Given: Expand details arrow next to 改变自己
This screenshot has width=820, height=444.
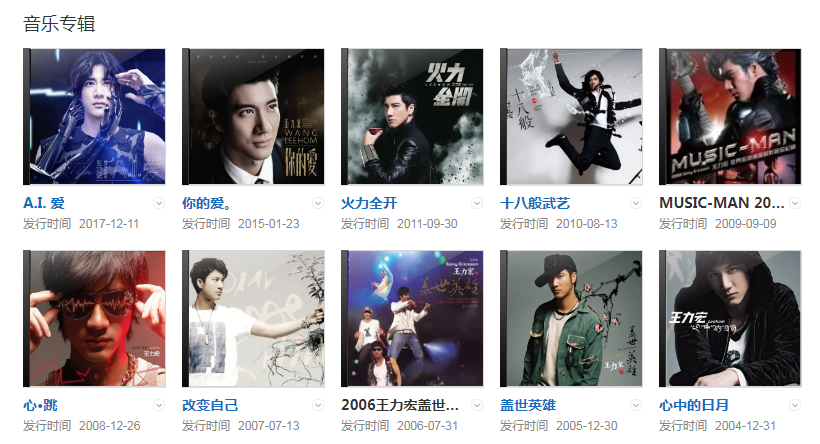Looking at the screenshot, I should click(318, 405).
